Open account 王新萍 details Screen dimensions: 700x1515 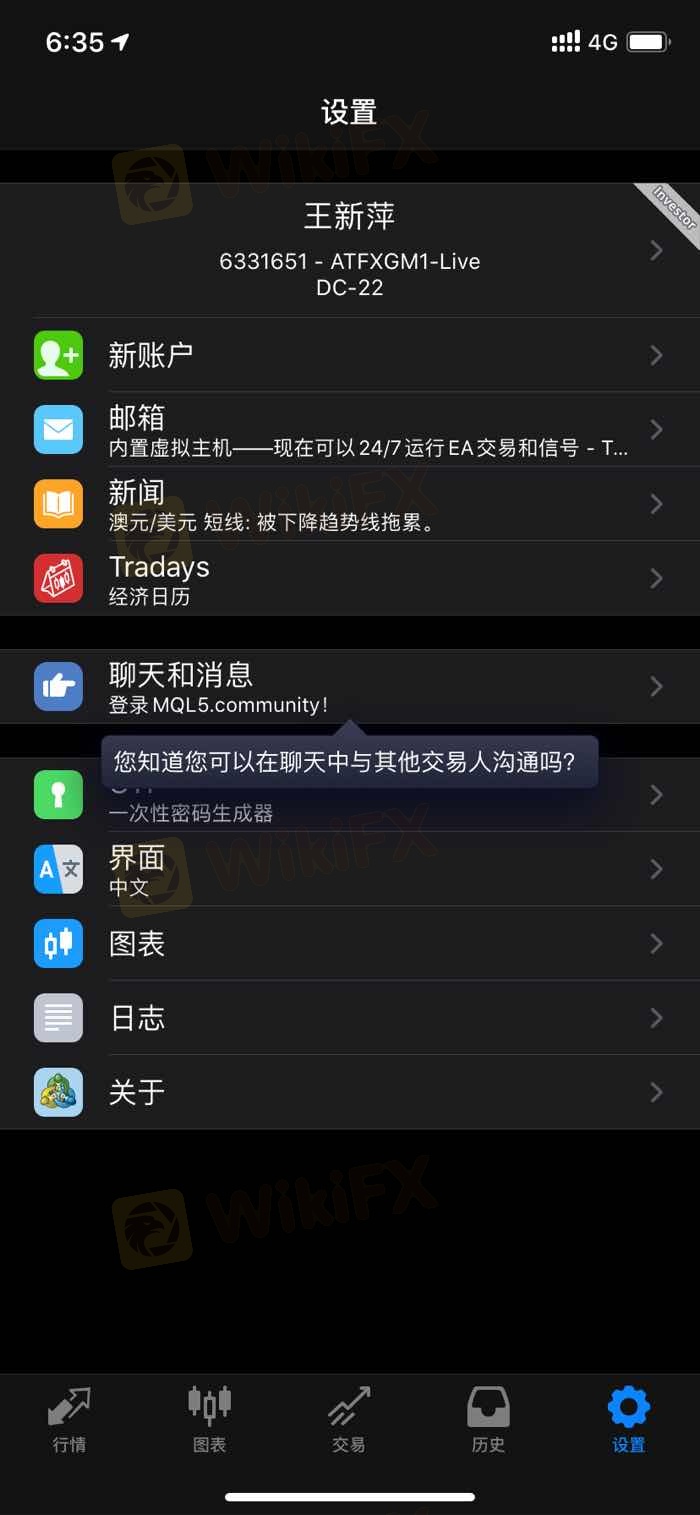tap(349, 249)
